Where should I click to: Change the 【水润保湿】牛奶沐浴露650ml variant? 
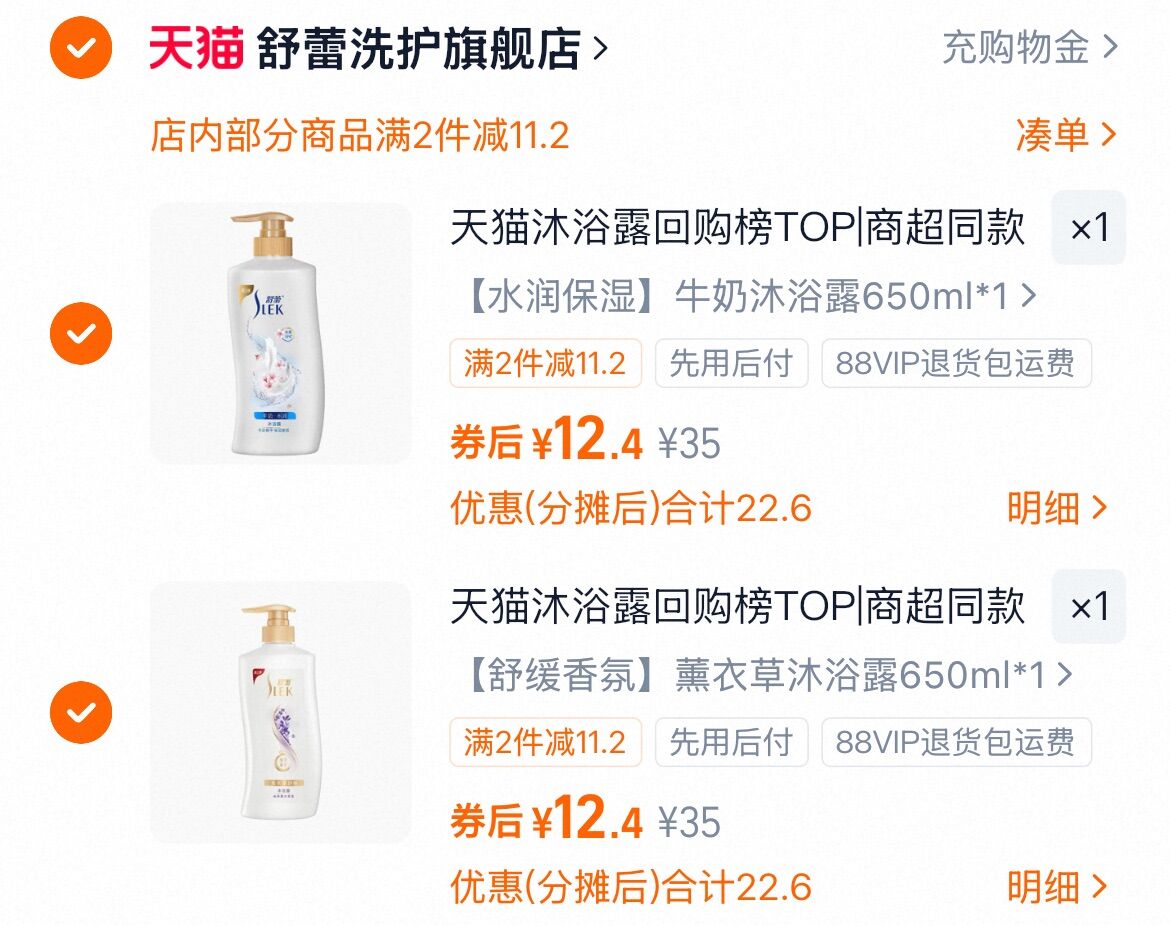(750, 296)
